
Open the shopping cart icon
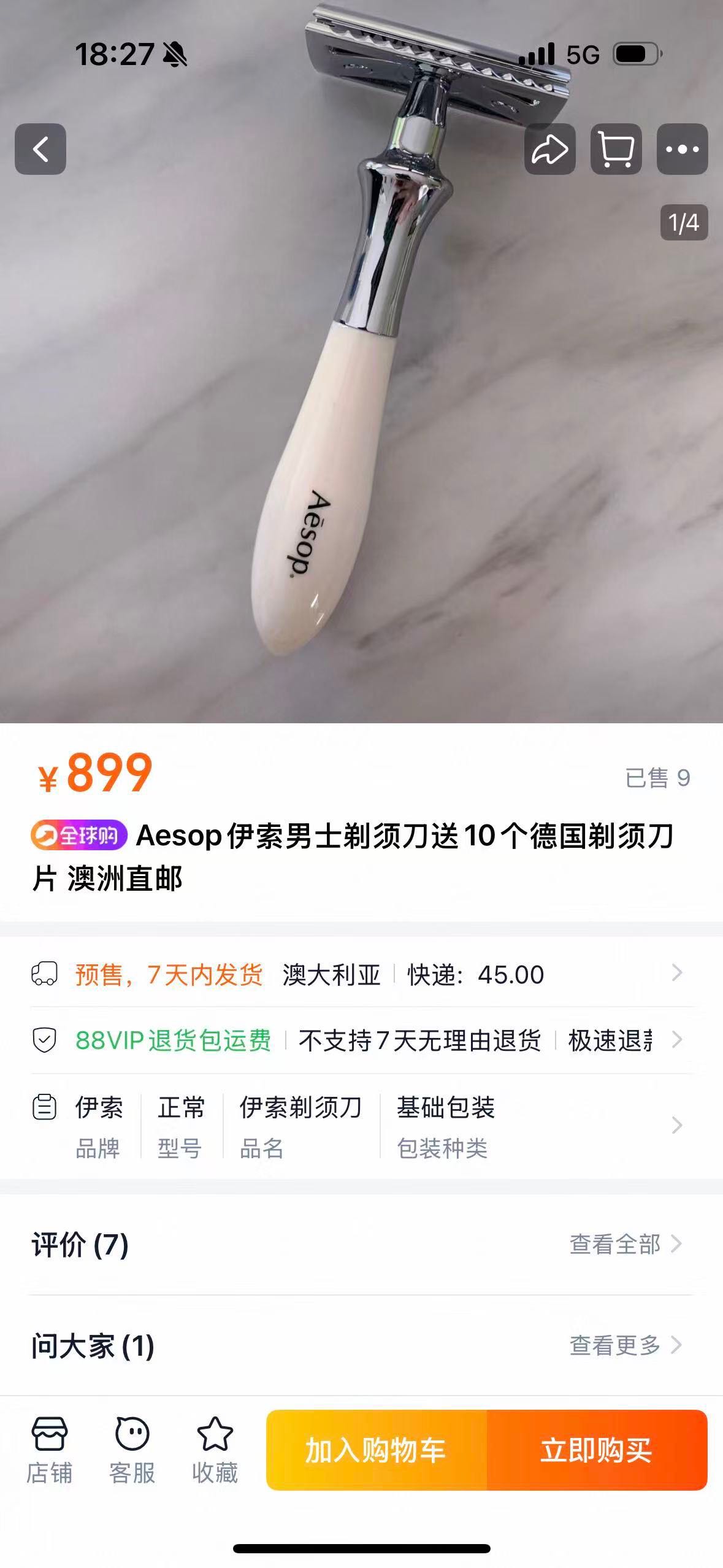[616, 149]
